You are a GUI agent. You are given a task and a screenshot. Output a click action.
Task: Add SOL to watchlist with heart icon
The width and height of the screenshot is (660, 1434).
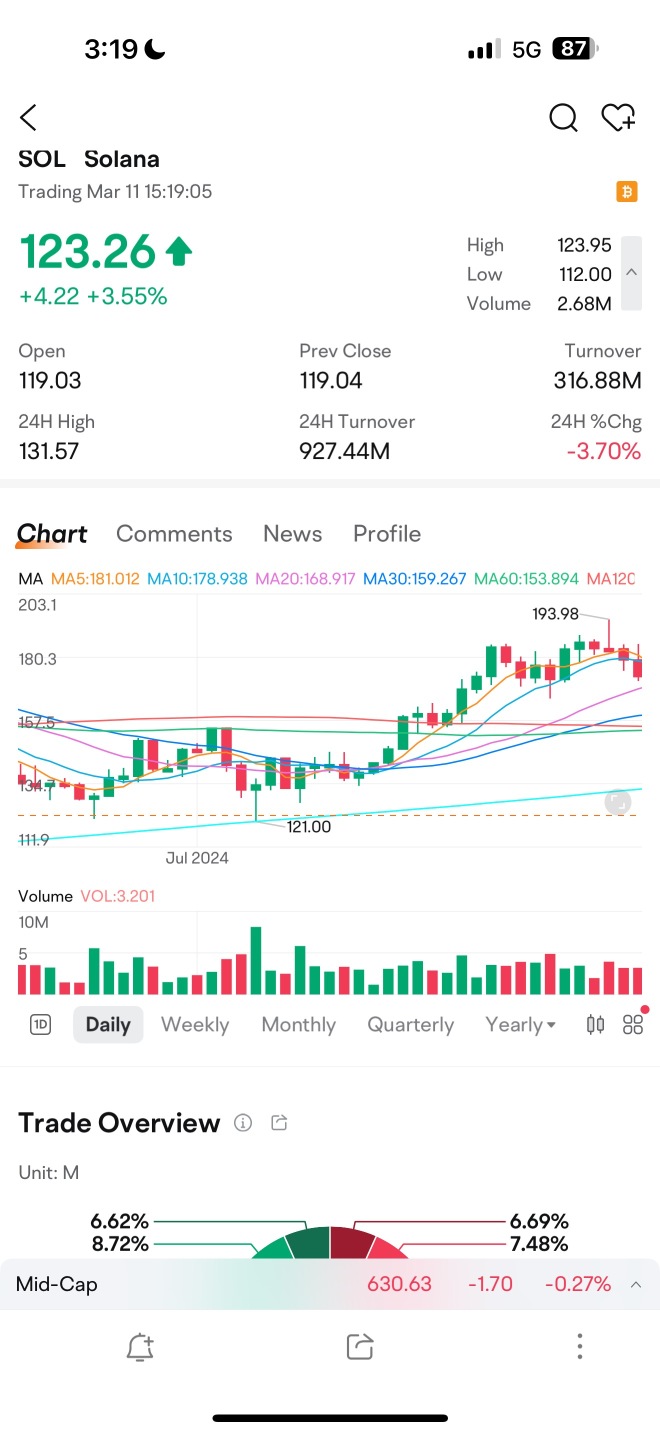[x=618, y=118]
